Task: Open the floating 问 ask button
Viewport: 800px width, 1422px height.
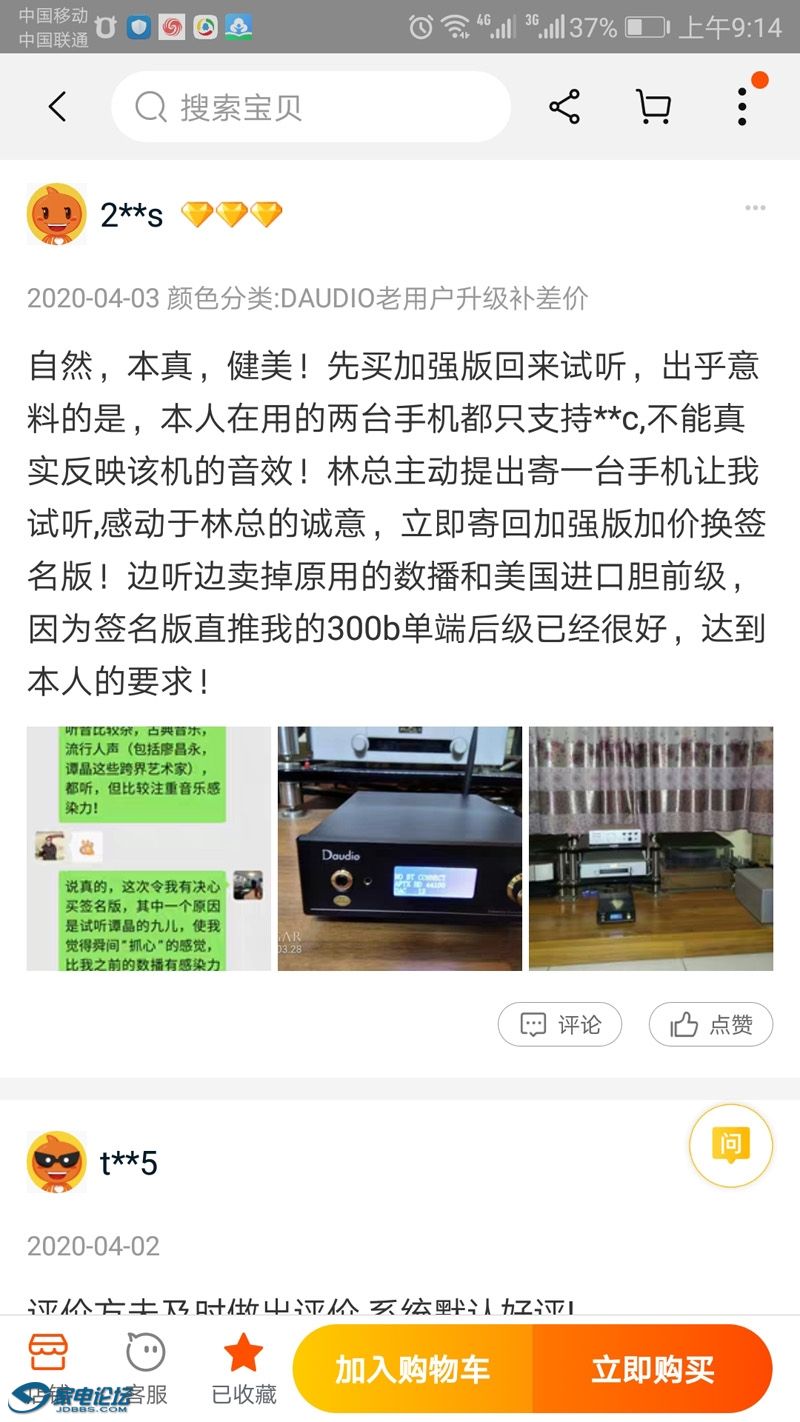Action: point(731,1145)
